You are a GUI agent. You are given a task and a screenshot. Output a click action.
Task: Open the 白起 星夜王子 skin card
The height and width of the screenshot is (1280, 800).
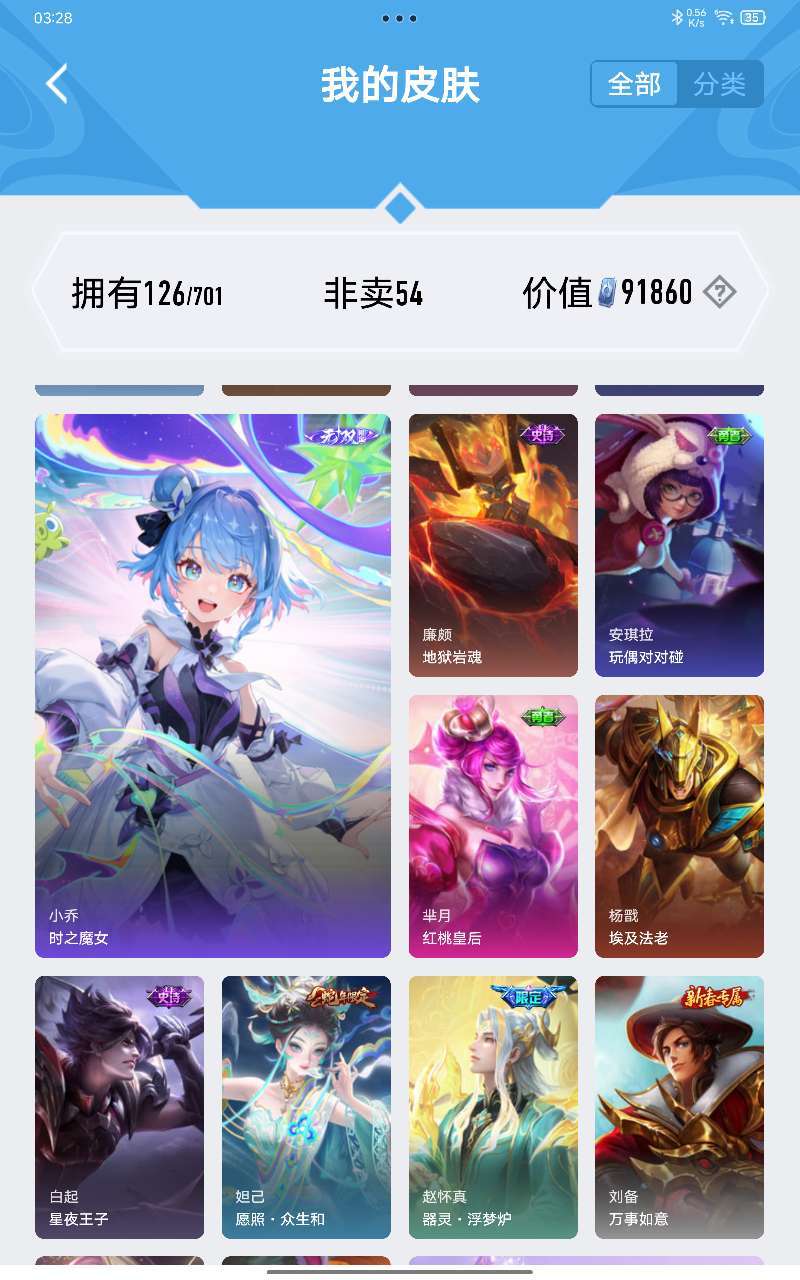[x=119, y=1108]
